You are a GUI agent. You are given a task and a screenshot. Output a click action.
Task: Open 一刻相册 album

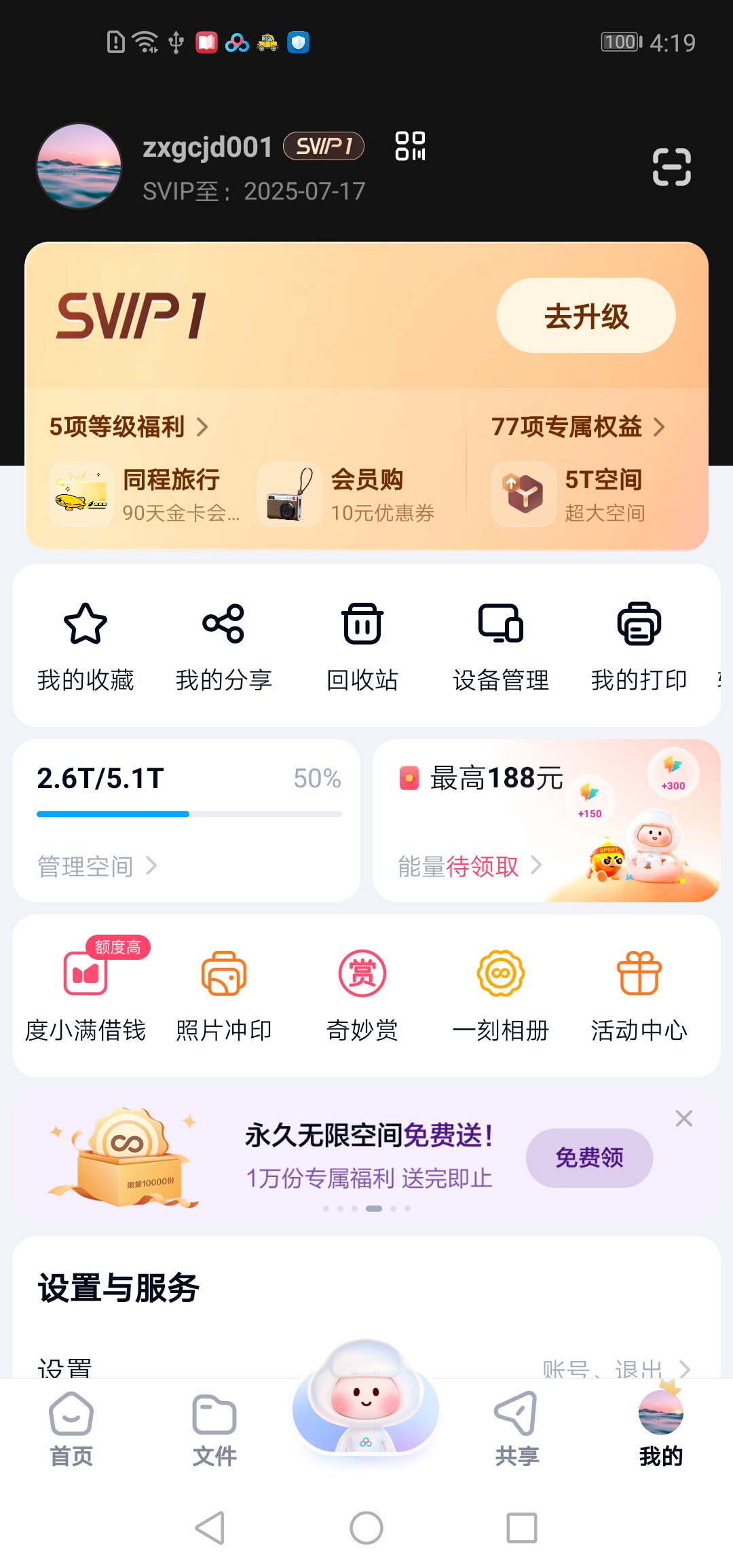click(x=501, y=994)
